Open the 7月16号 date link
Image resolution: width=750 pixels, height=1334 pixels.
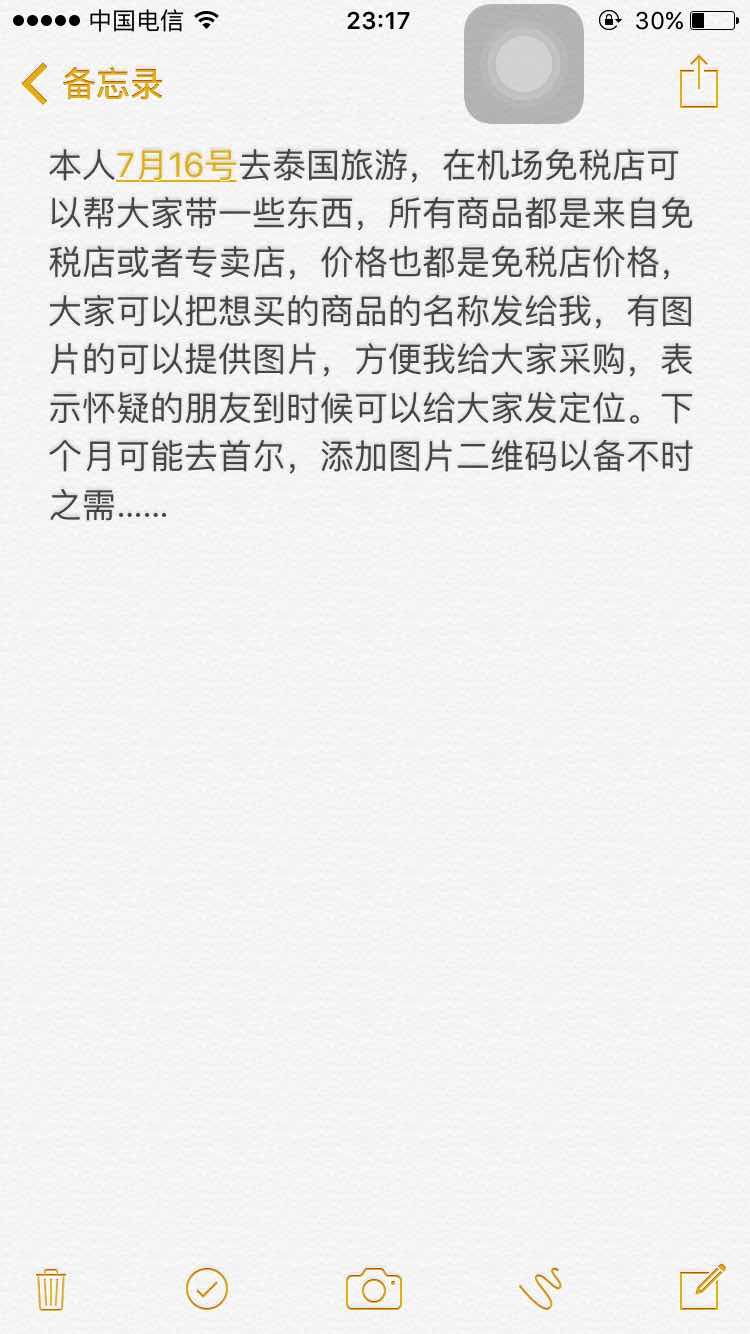point(176,165)
